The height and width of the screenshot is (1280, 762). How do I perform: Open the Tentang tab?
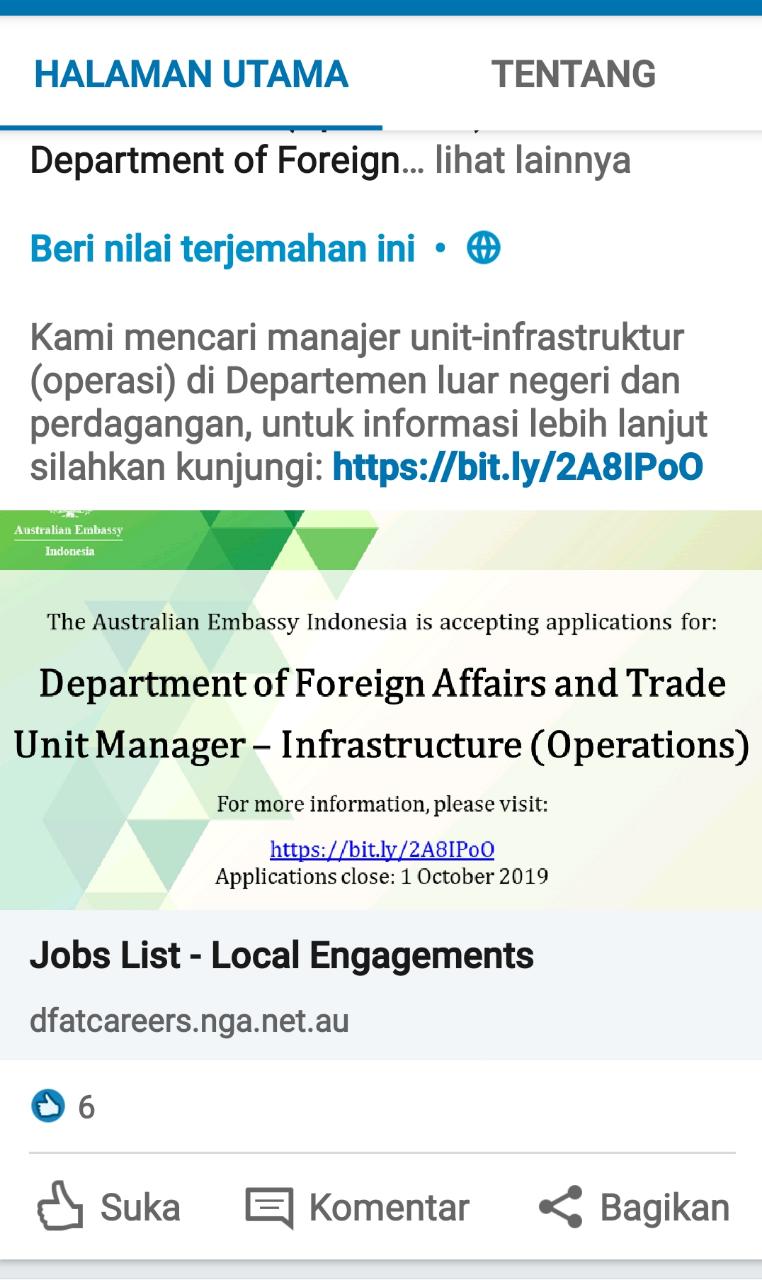pyautogui.click(x=573, y=75)
